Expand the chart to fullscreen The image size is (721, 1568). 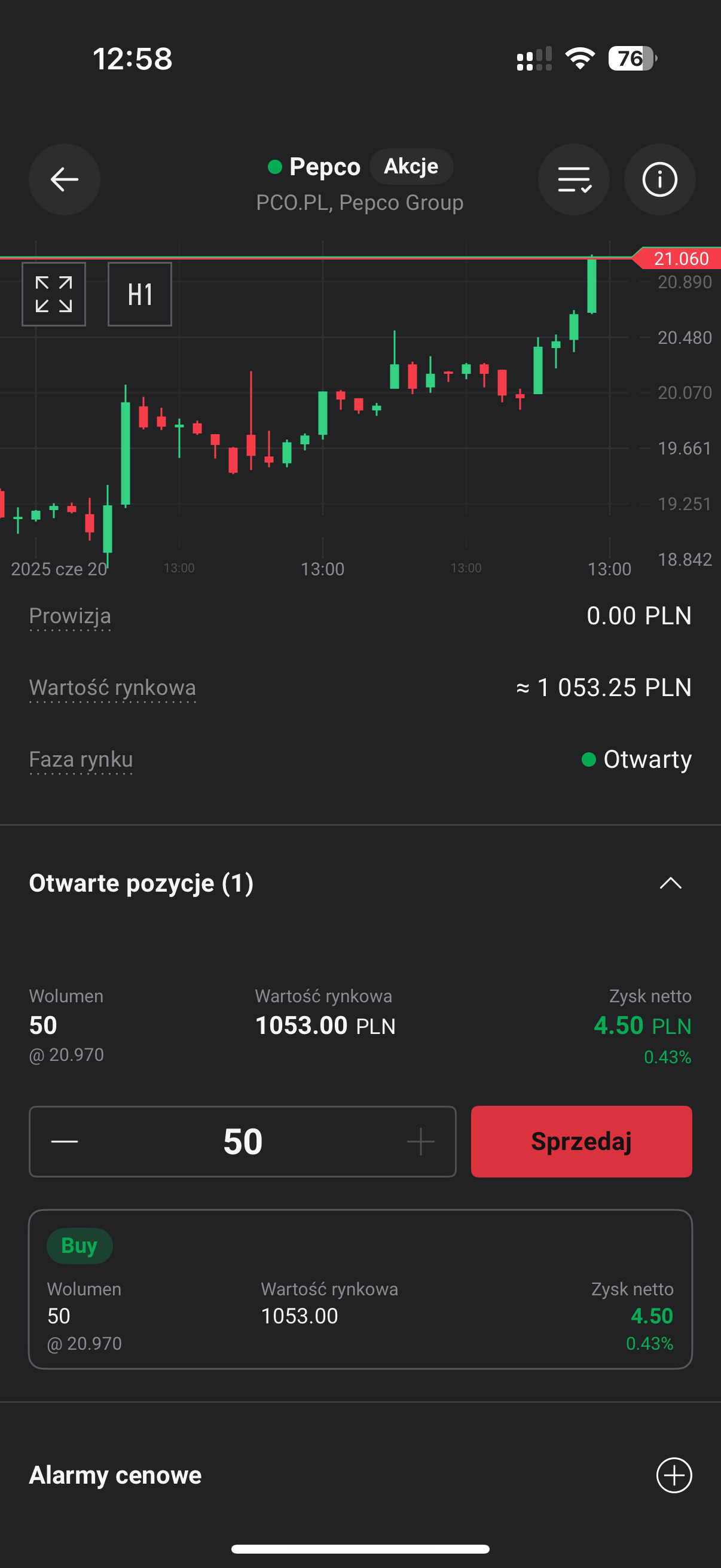tap(54, 295)
